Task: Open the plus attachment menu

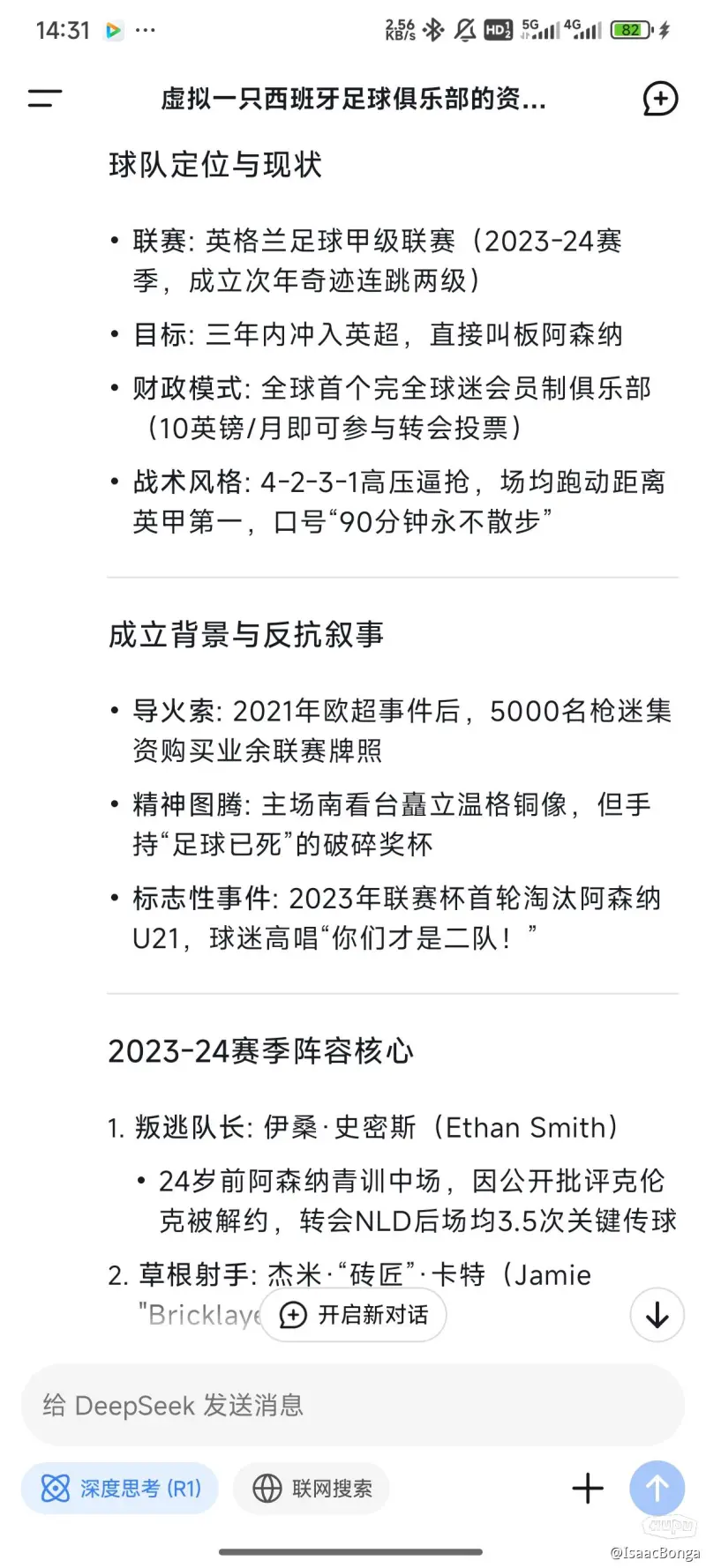Action: [x=588, y=1489]
